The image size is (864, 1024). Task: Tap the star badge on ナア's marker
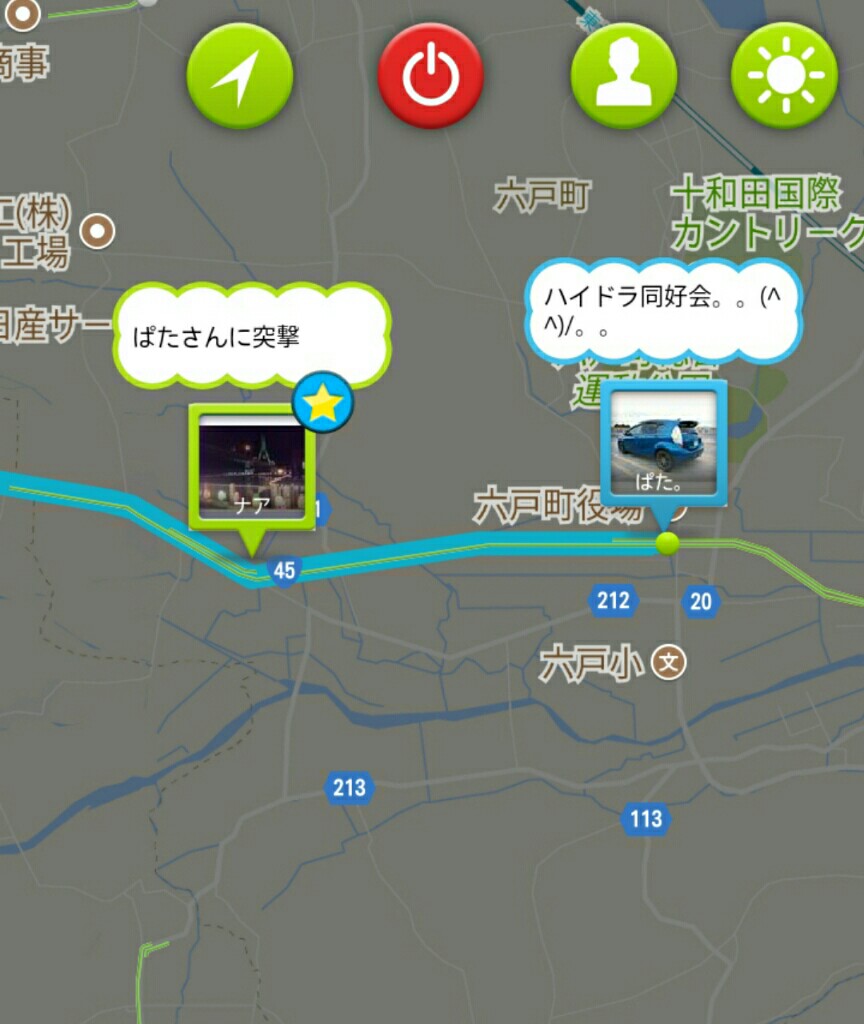pyautogui.click(x=323, y=403)
